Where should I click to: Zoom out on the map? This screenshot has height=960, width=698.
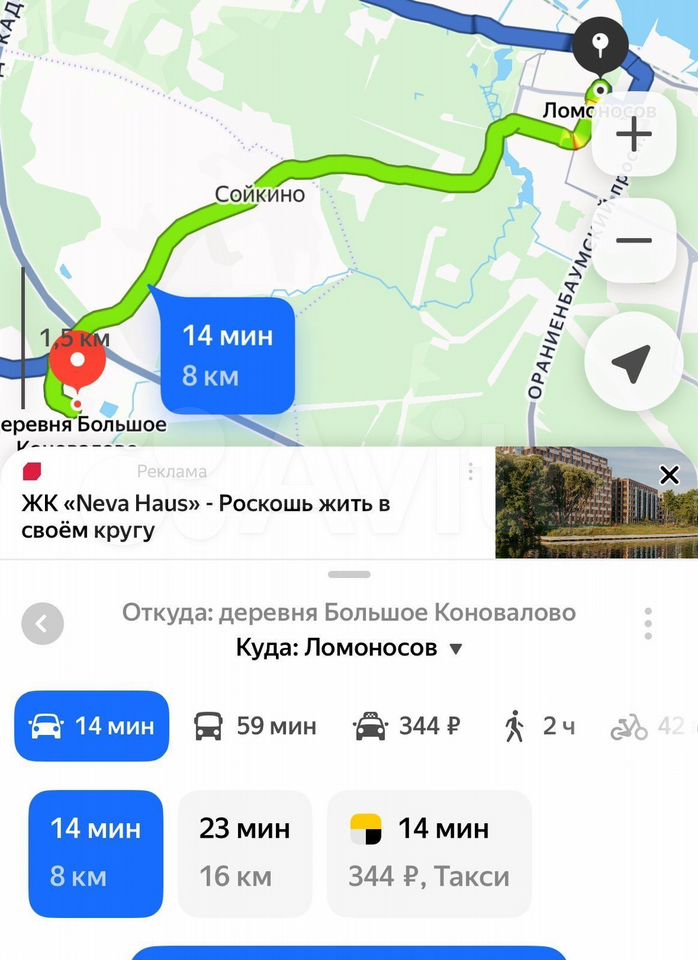coord(634,241)
